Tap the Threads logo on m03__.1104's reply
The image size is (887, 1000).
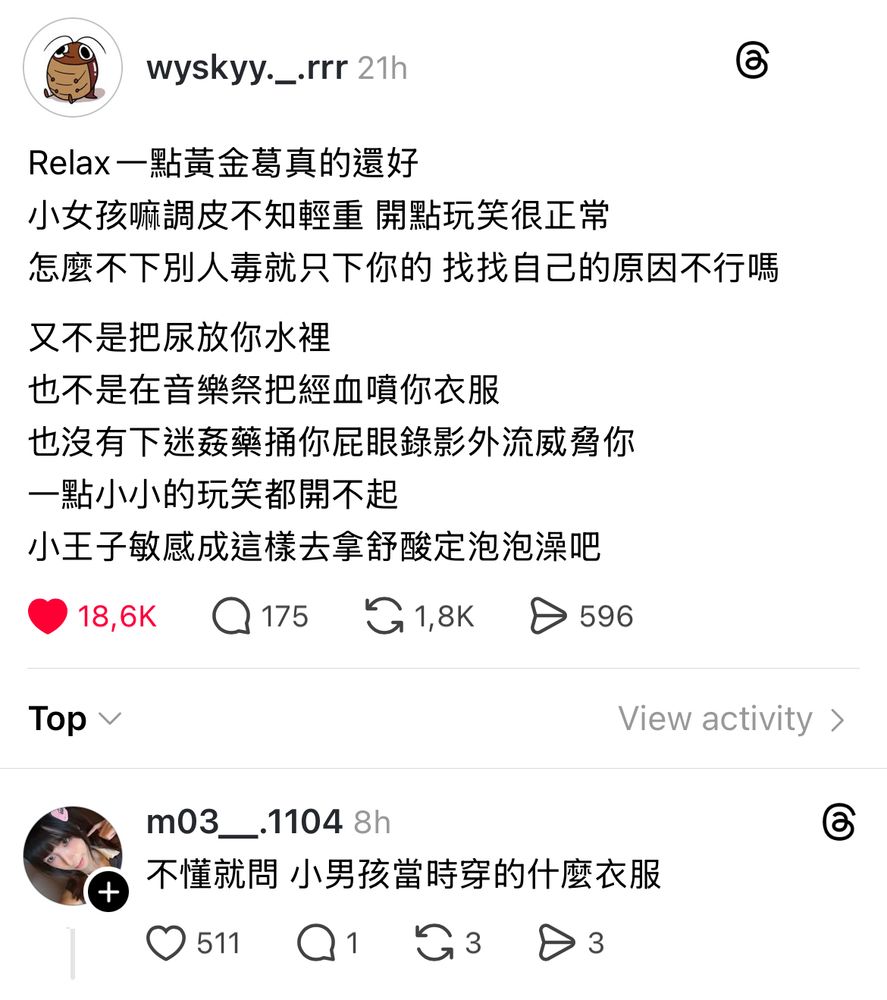839,822
